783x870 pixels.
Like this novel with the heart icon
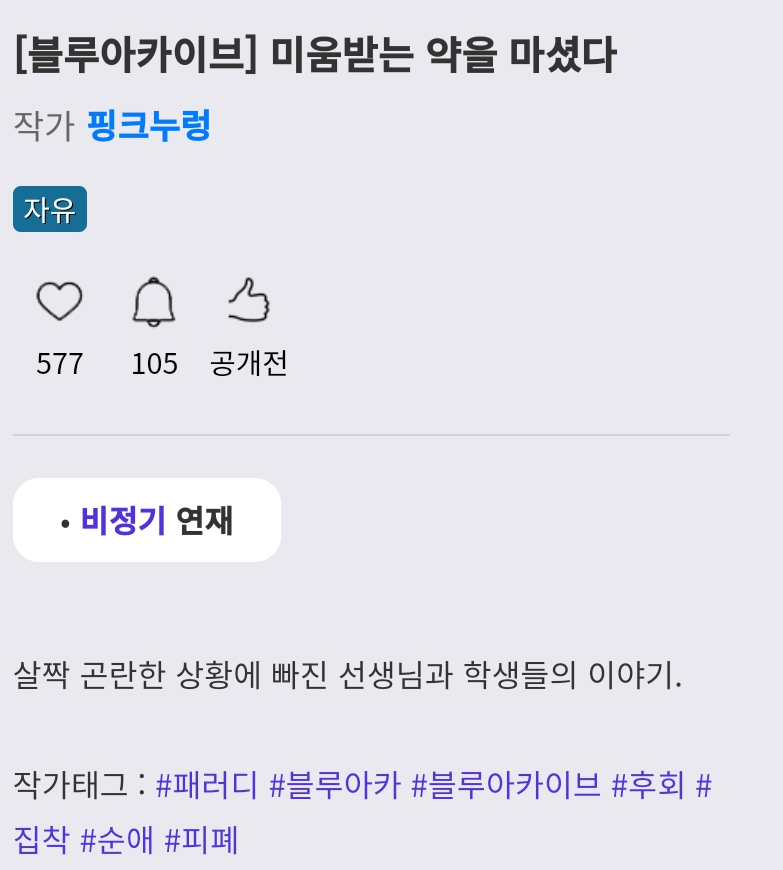[59, 301]
